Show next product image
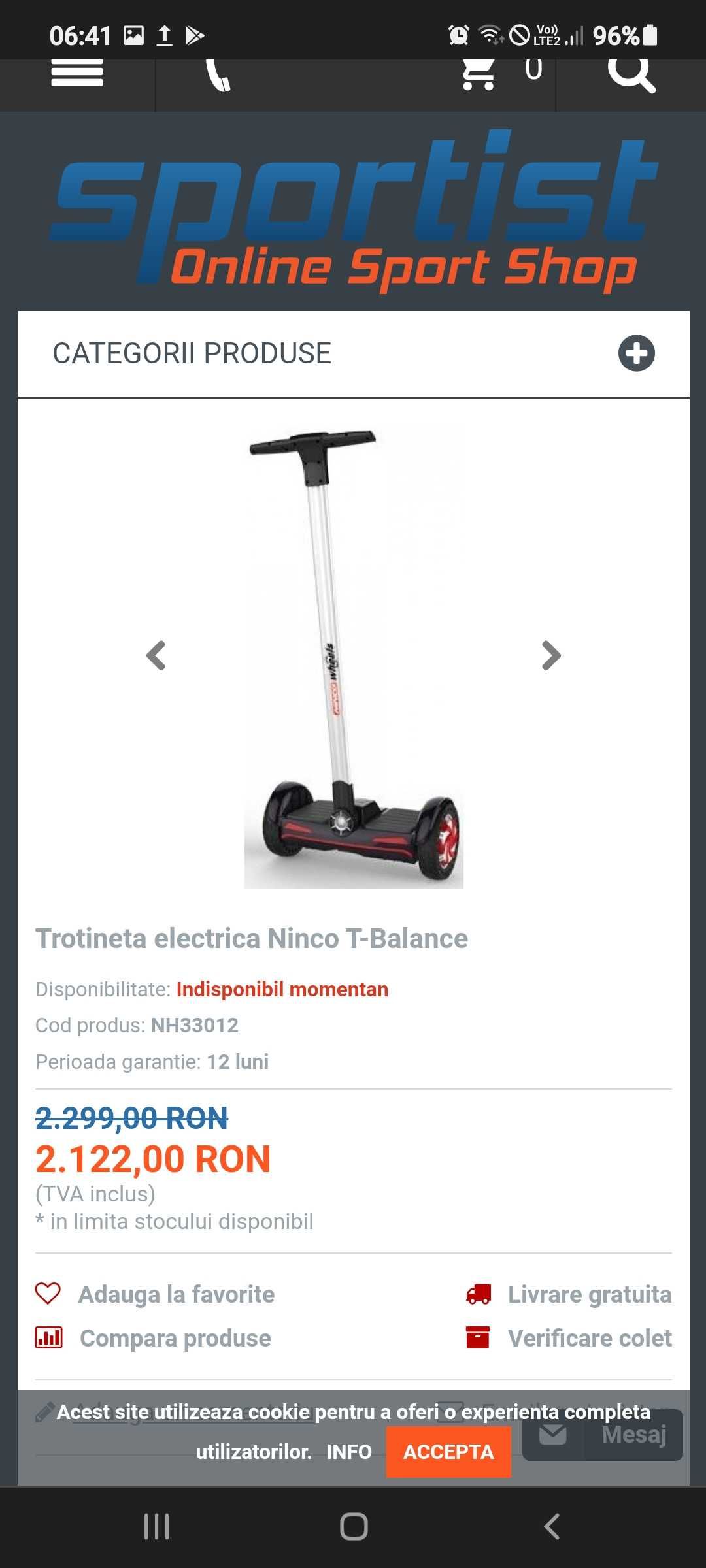The width and height of the screenshot is (706, 1568). [x=551, y=655]
